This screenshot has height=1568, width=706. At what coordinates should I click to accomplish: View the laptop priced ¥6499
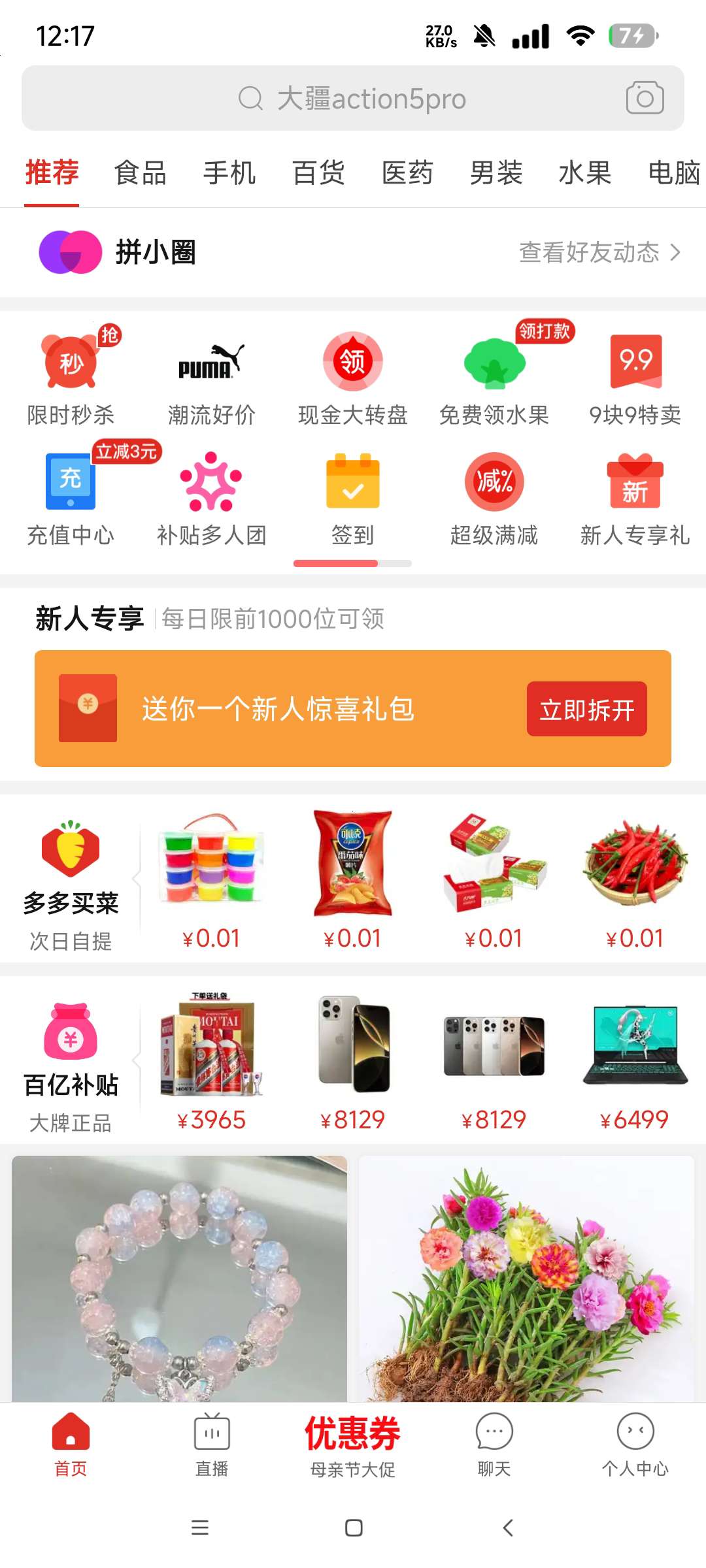click(635, 1062)
